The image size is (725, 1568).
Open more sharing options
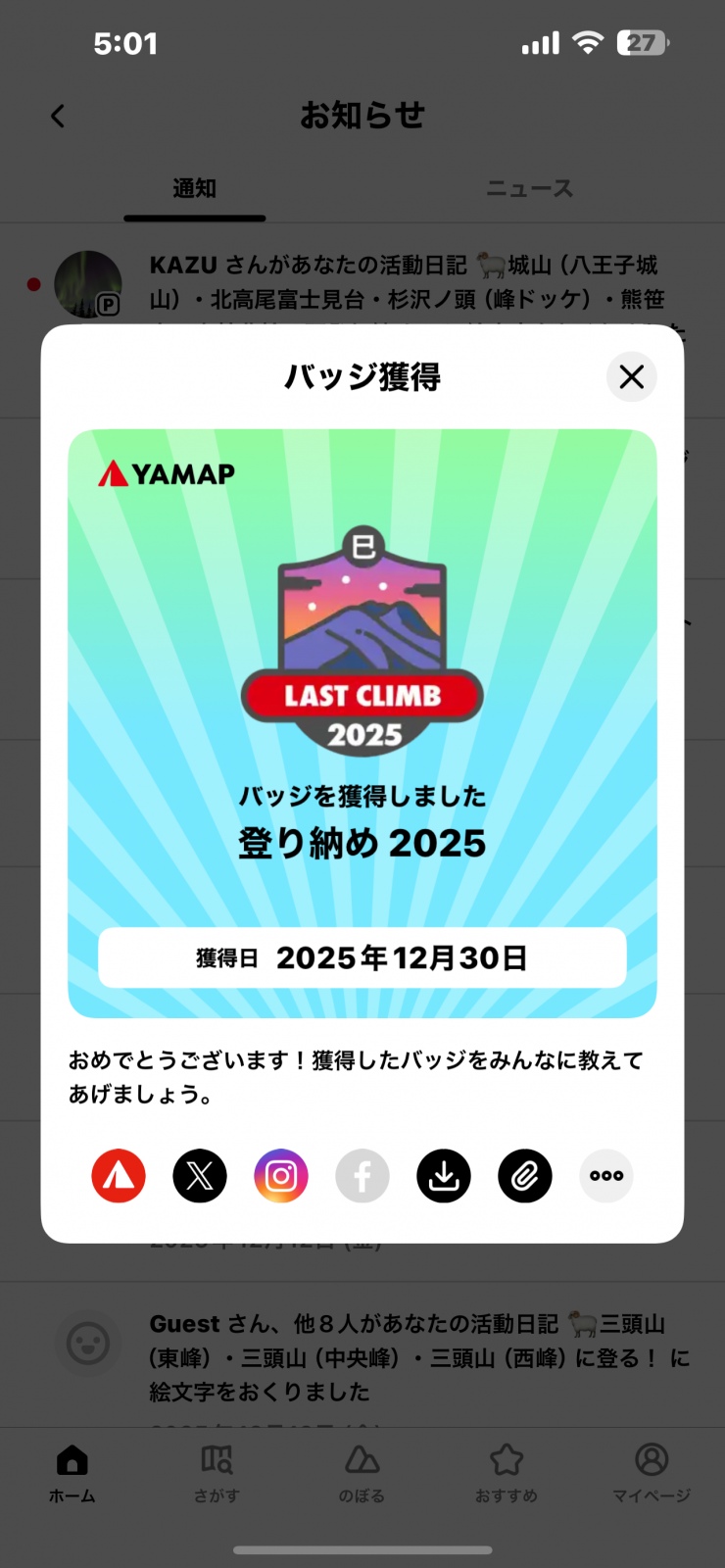click(x=606, y=1176)
